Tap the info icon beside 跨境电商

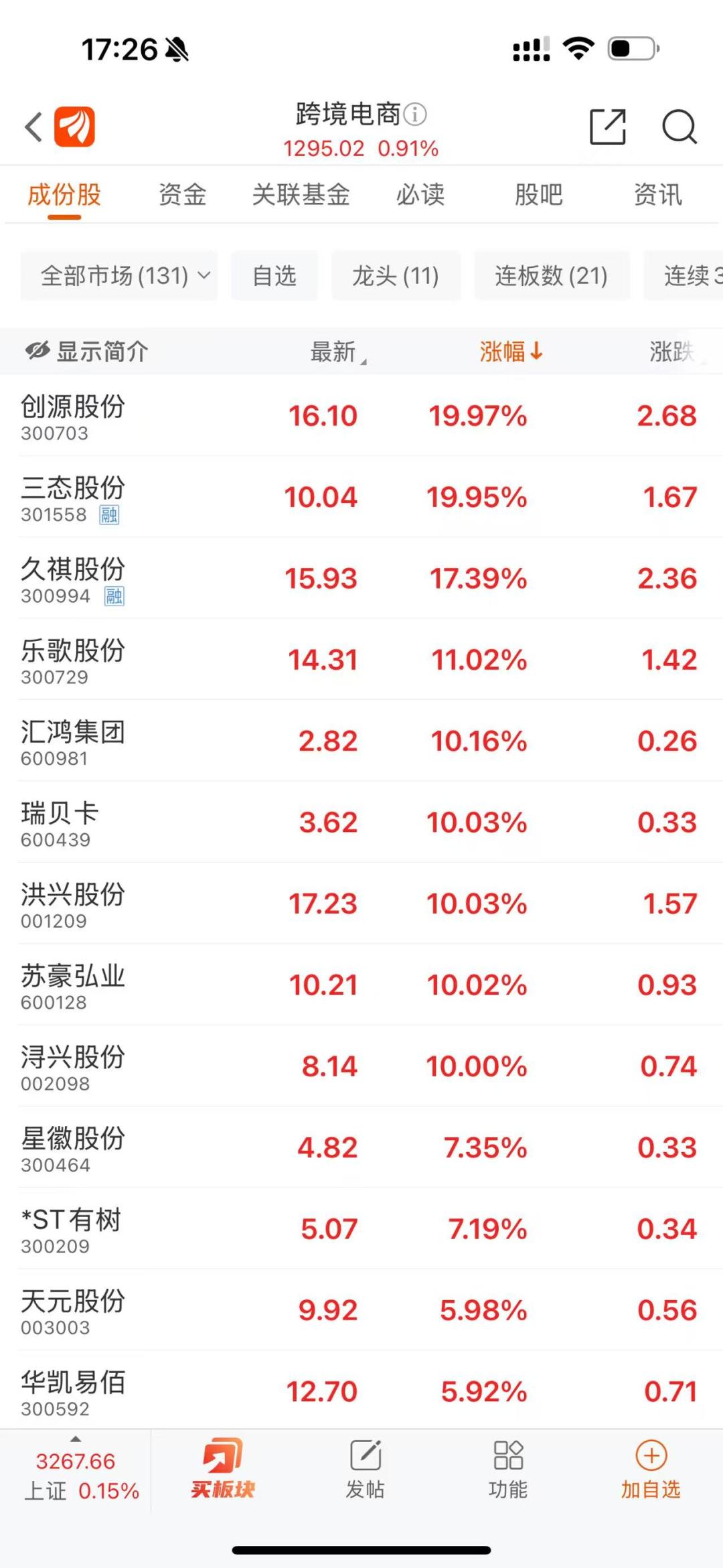click(x=415, y=115)
